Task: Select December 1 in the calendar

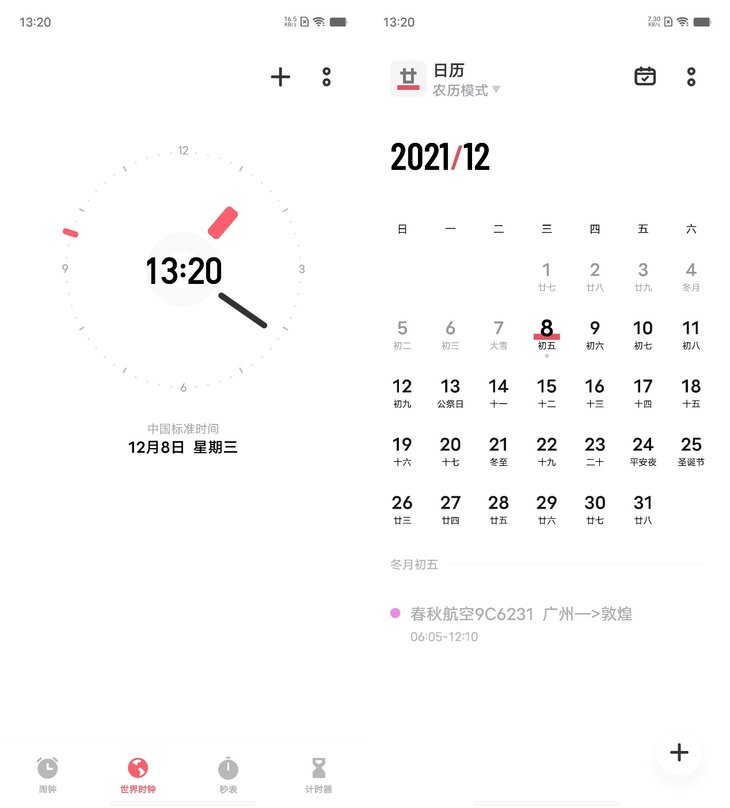Action: (x=546, y=276)
